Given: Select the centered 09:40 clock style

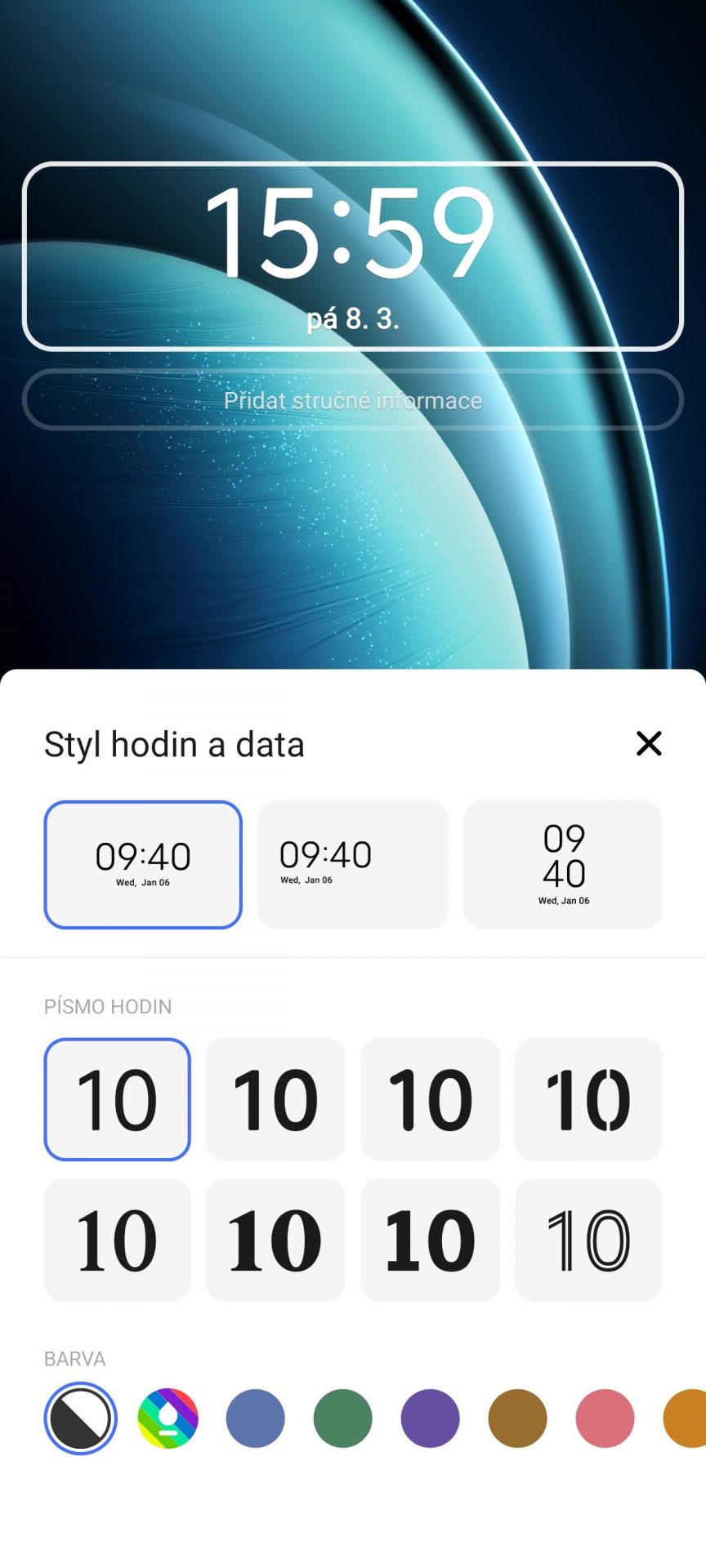Looking at the screenshot, I should (x=143, y=865).
